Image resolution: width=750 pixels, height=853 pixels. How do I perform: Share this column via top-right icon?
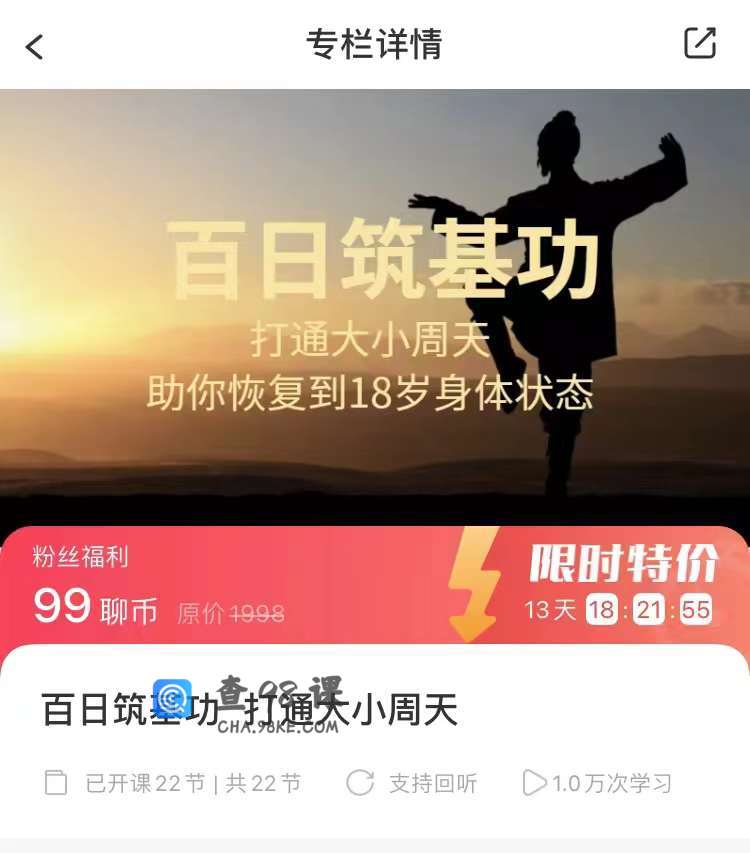pos(699,43)
